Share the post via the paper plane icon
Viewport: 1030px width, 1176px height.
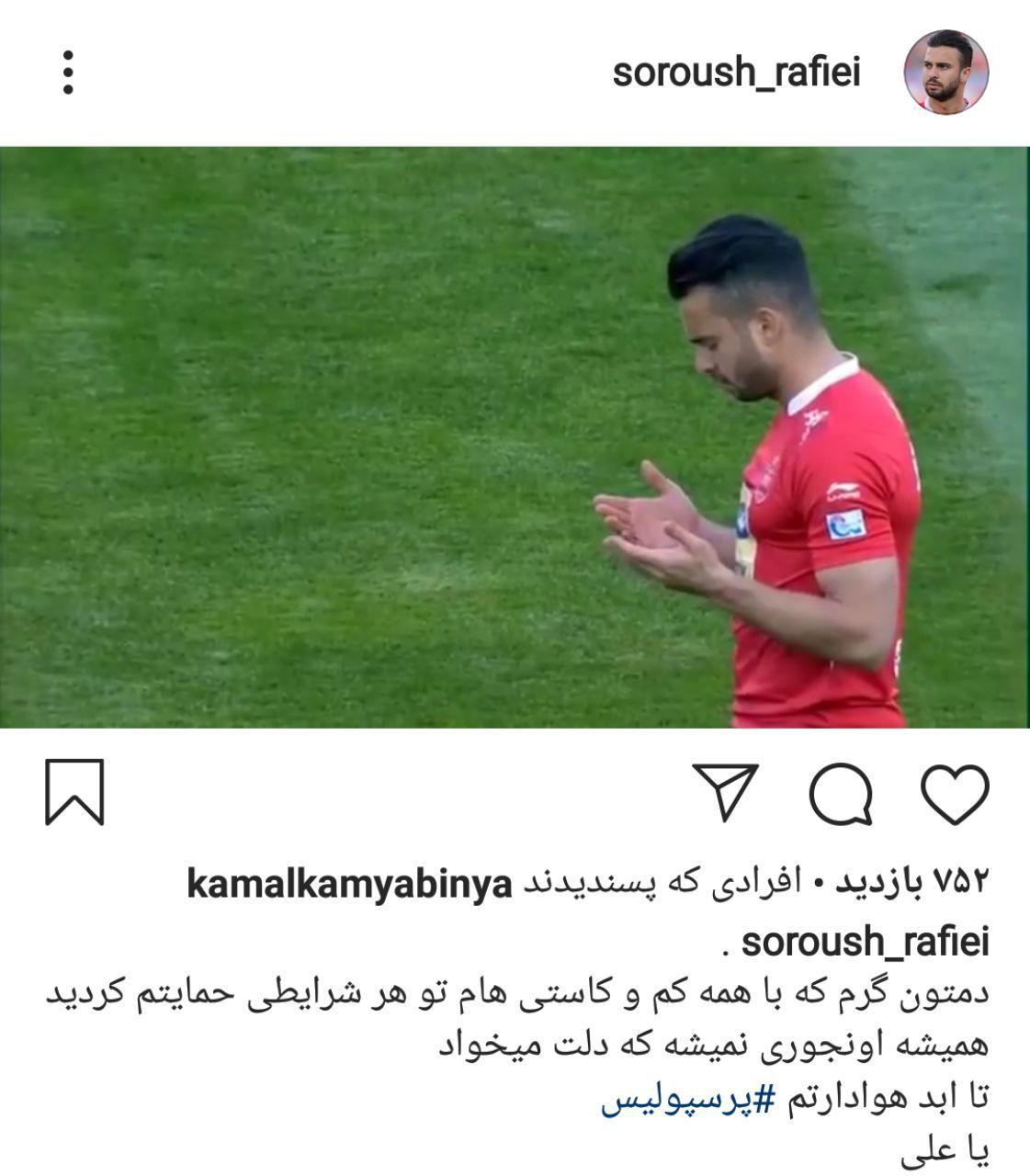point(726,792)
